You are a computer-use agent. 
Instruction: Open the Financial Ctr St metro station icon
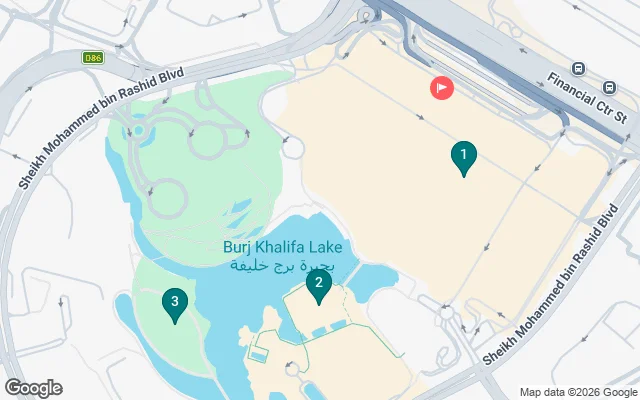tap(579, 70)
